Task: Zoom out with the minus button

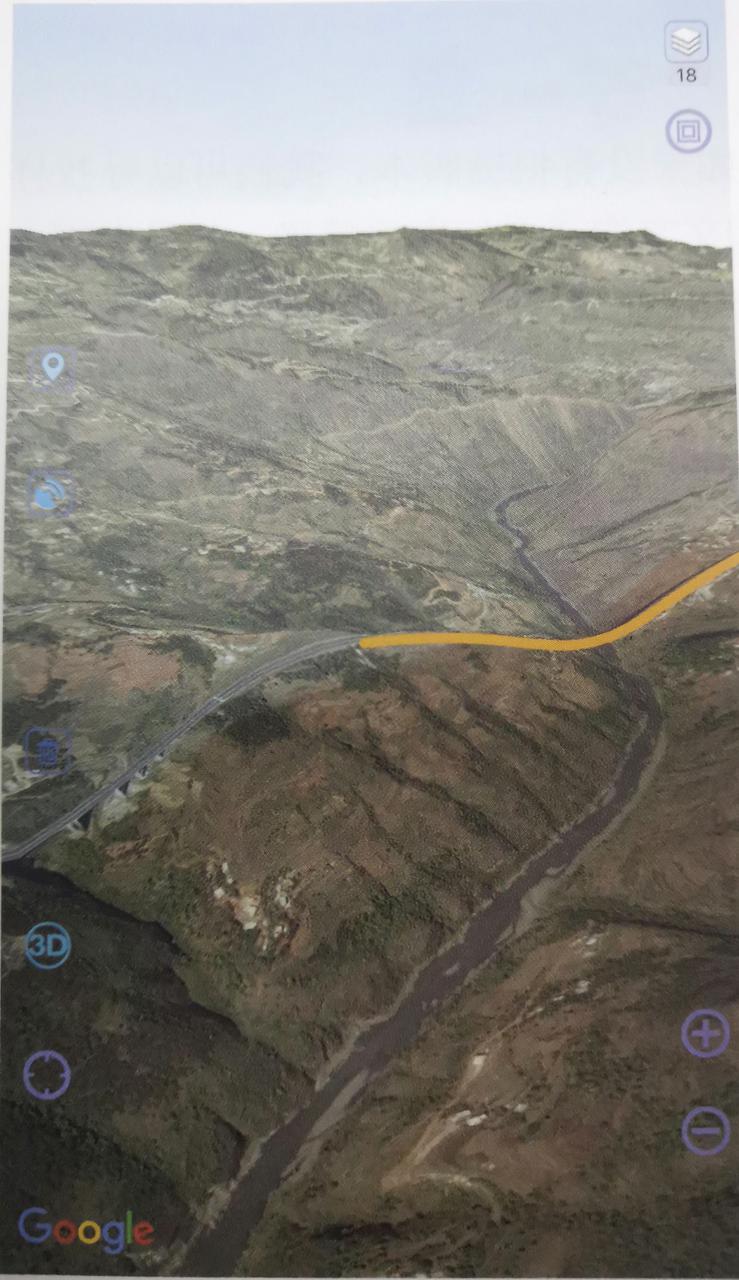Action: (705, 1131)
